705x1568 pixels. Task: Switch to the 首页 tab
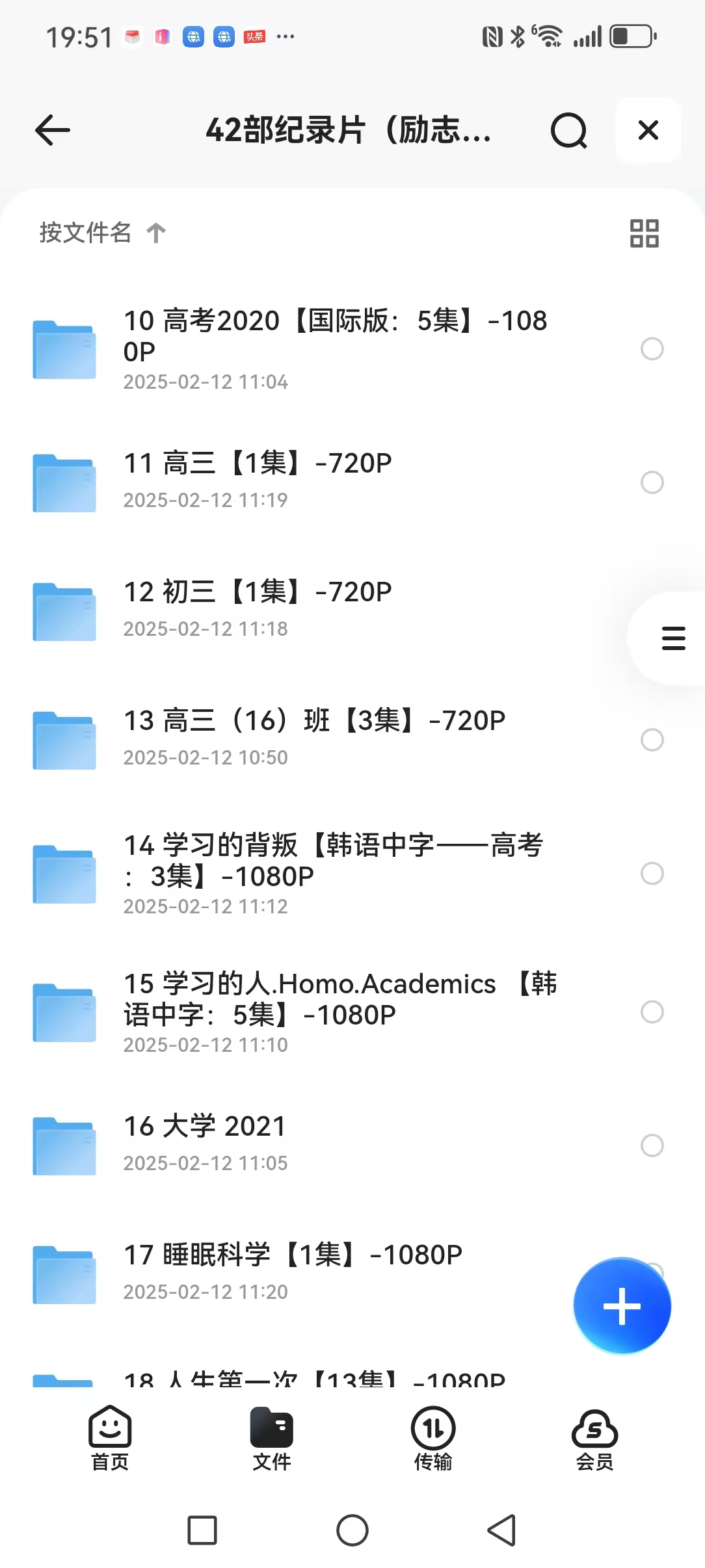[x=110, y=1439]
